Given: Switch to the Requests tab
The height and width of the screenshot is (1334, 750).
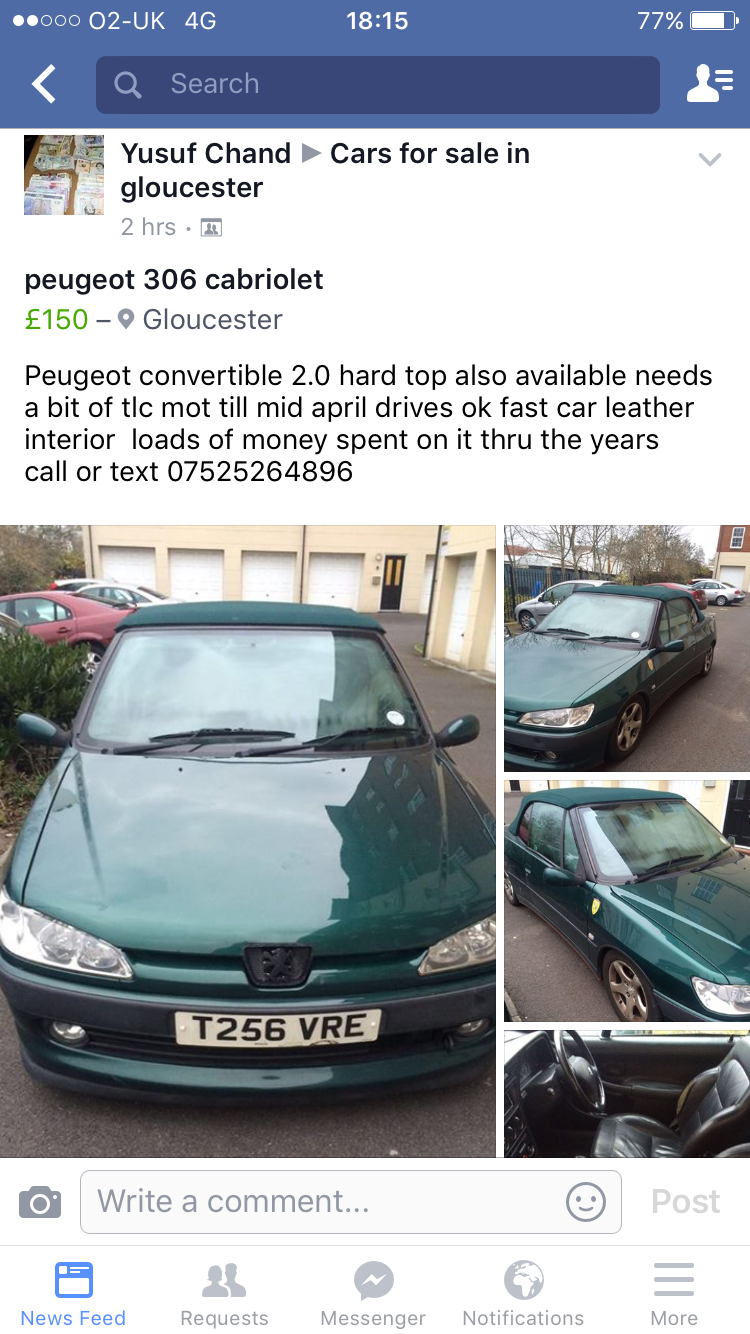Looking at the screenshot, I should pyautogui.click(x=224, y=1293).
